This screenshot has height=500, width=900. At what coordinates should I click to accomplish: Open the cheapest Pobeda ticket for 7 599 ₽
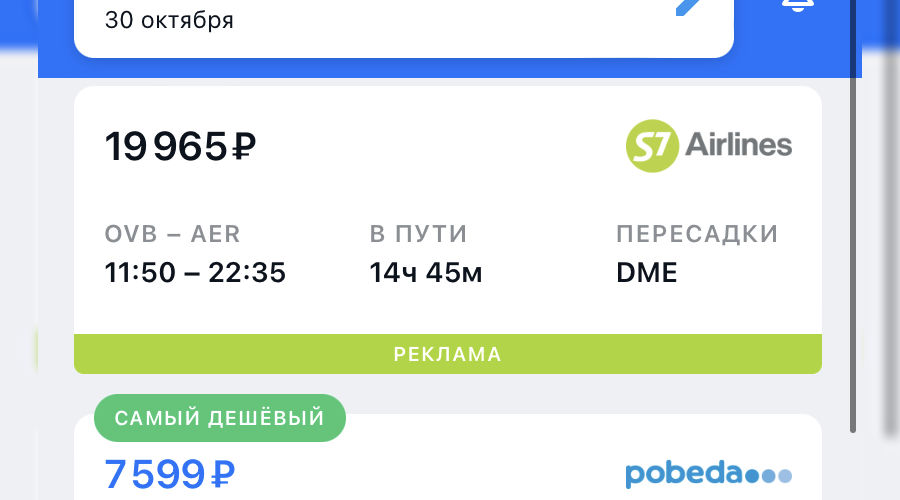point(447,470)
